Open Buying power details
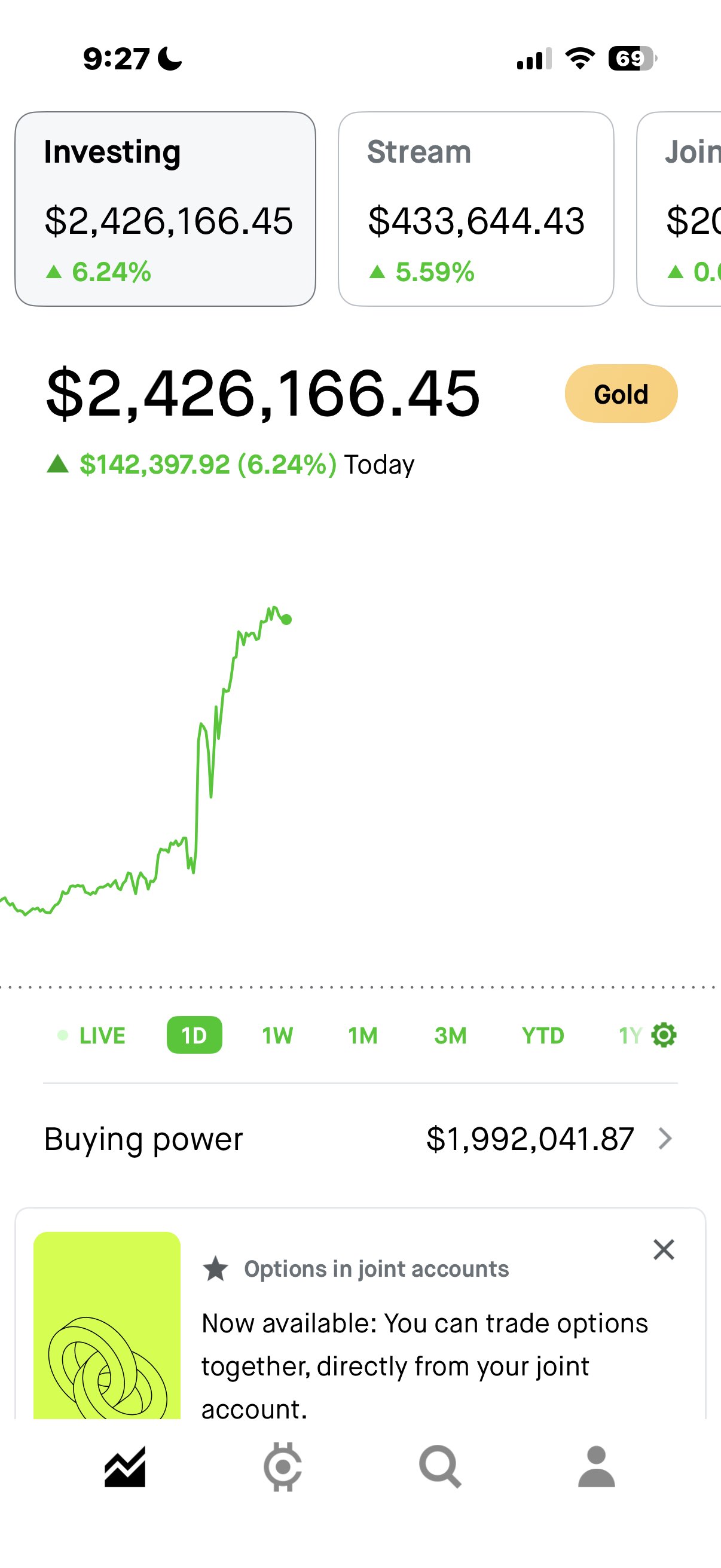Image resolution: width=721 pixels, height=1568 pixels. 360,1139
